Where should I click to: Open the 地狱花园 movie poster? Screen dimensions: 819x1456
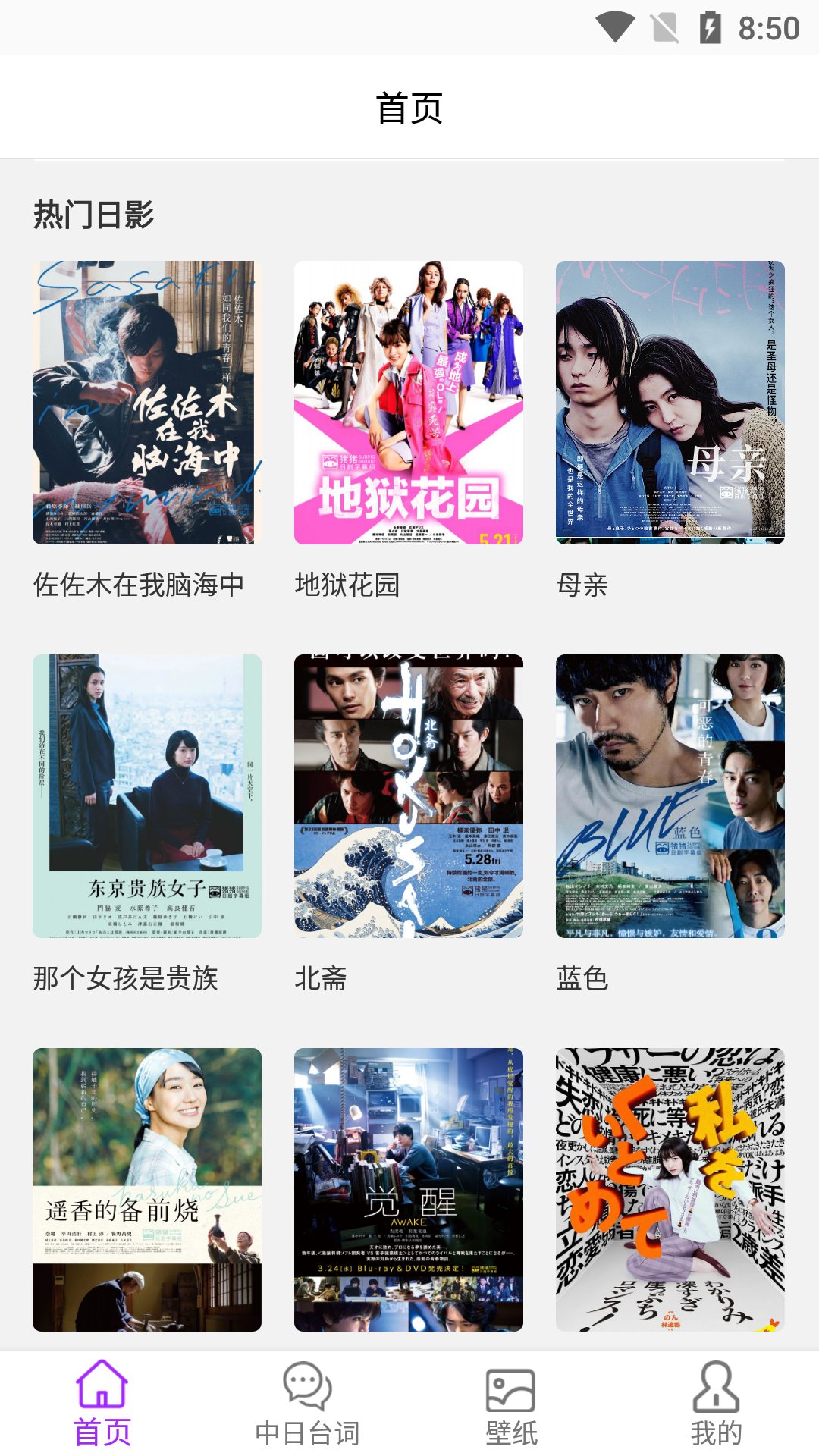[409, 403]
